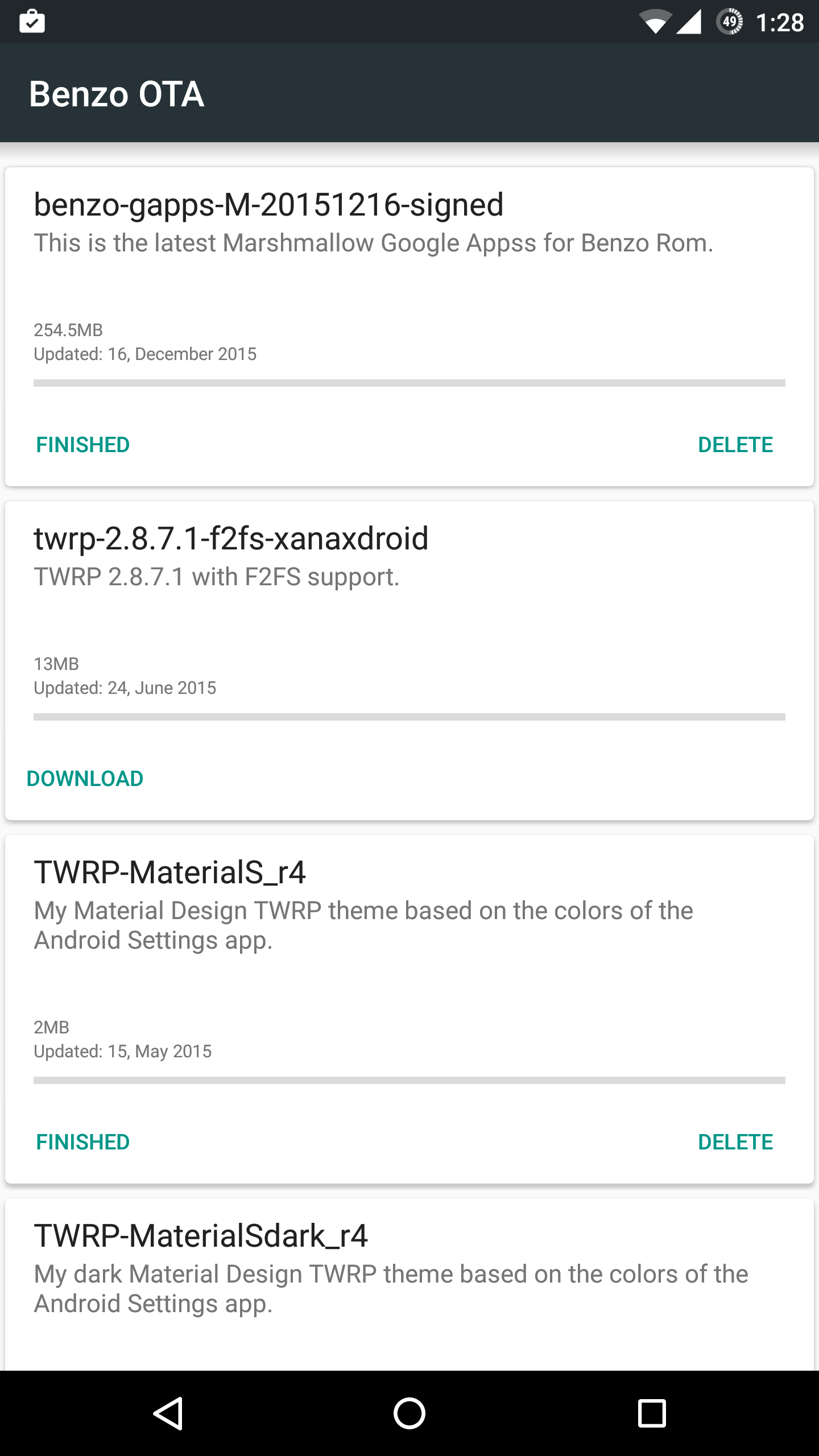Screen dimensions: 819x1456
Task: Delete the benzo-gapps-M-20151216-signed download
Action: [735, 445]
